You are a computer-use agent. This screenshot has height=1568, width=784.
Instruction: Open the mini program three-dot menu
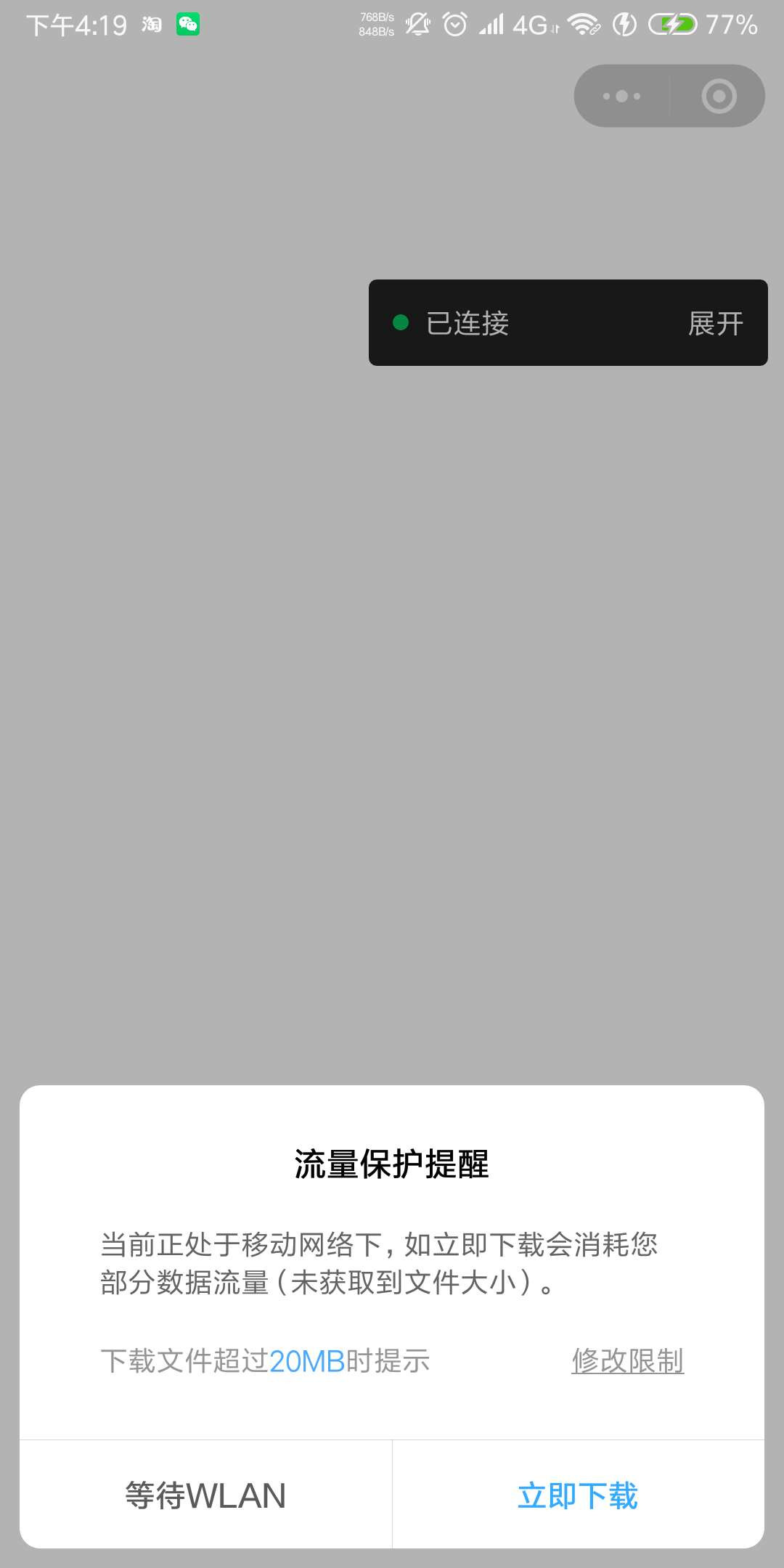[621, 97]
